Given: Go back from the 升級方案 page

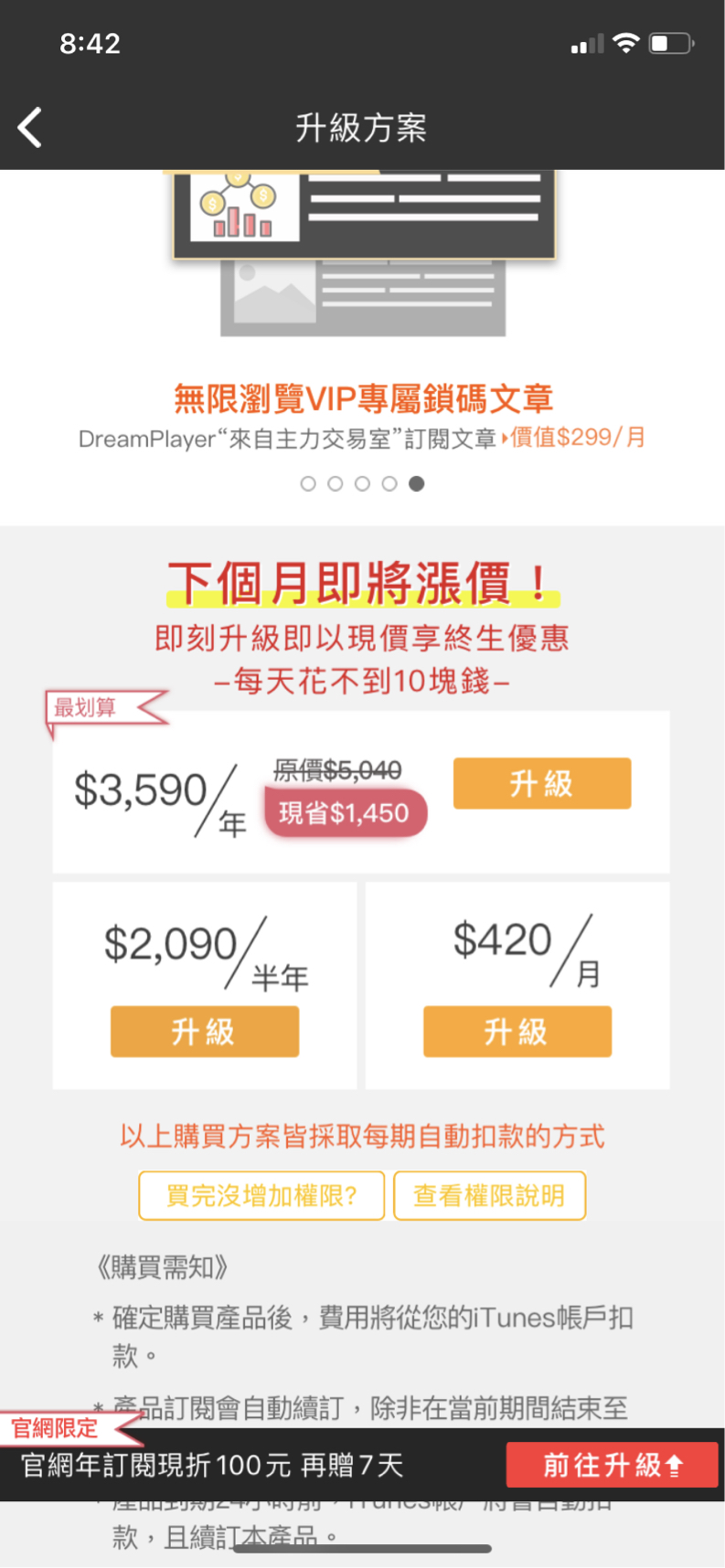Looking at the screenshot, I should (30, 127).
